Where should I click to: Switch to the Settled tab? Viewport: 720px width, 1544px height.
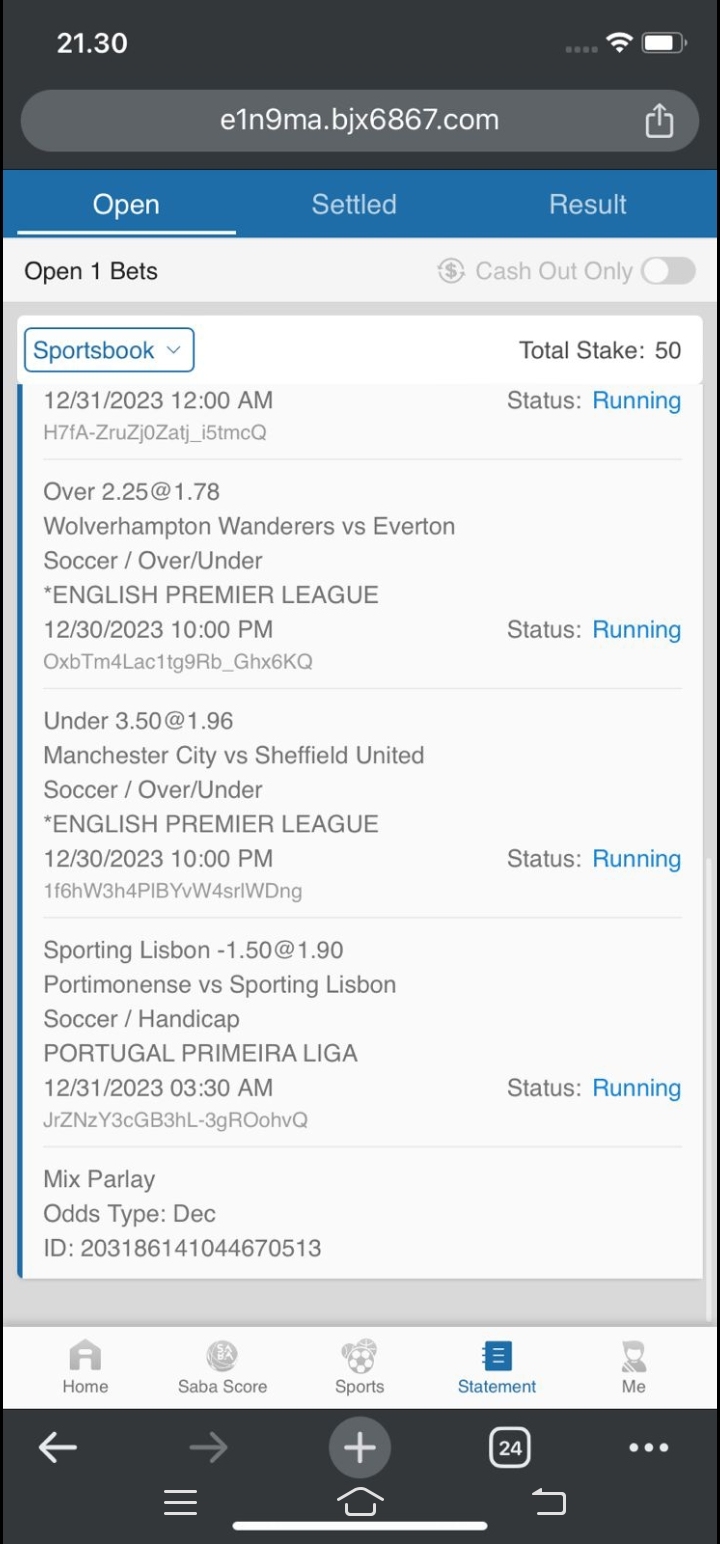pyautogui.click(x=354, y=205)
